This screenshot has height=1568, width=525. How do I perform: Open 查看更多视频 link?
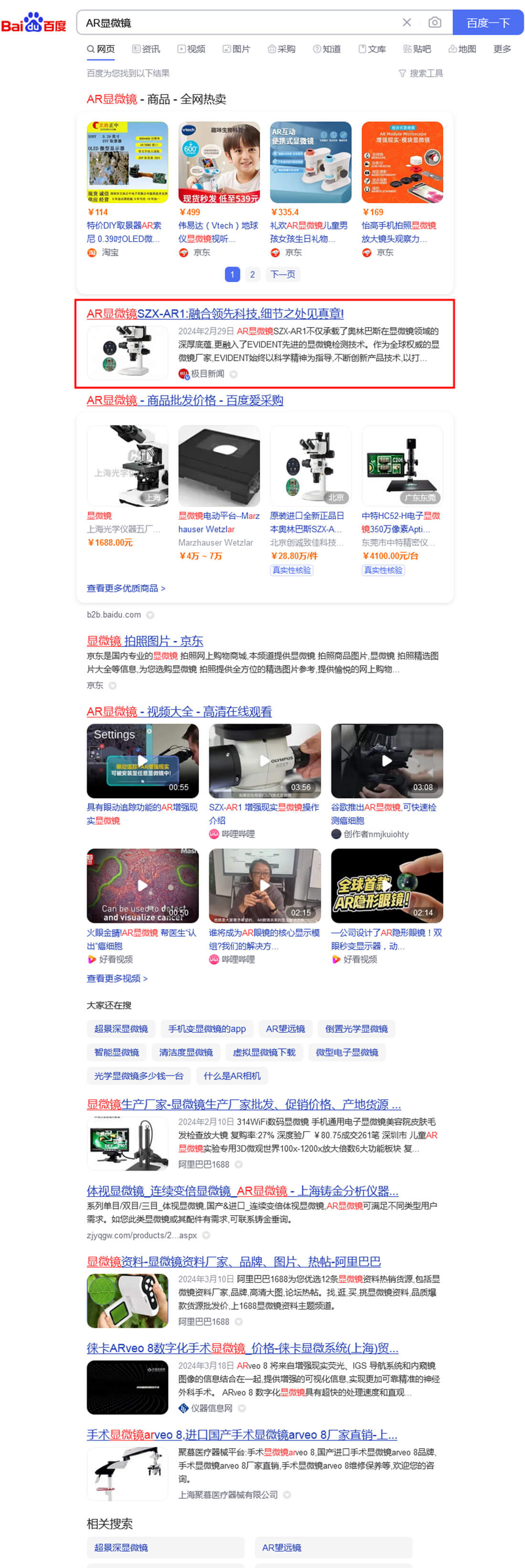pos(117,977)
